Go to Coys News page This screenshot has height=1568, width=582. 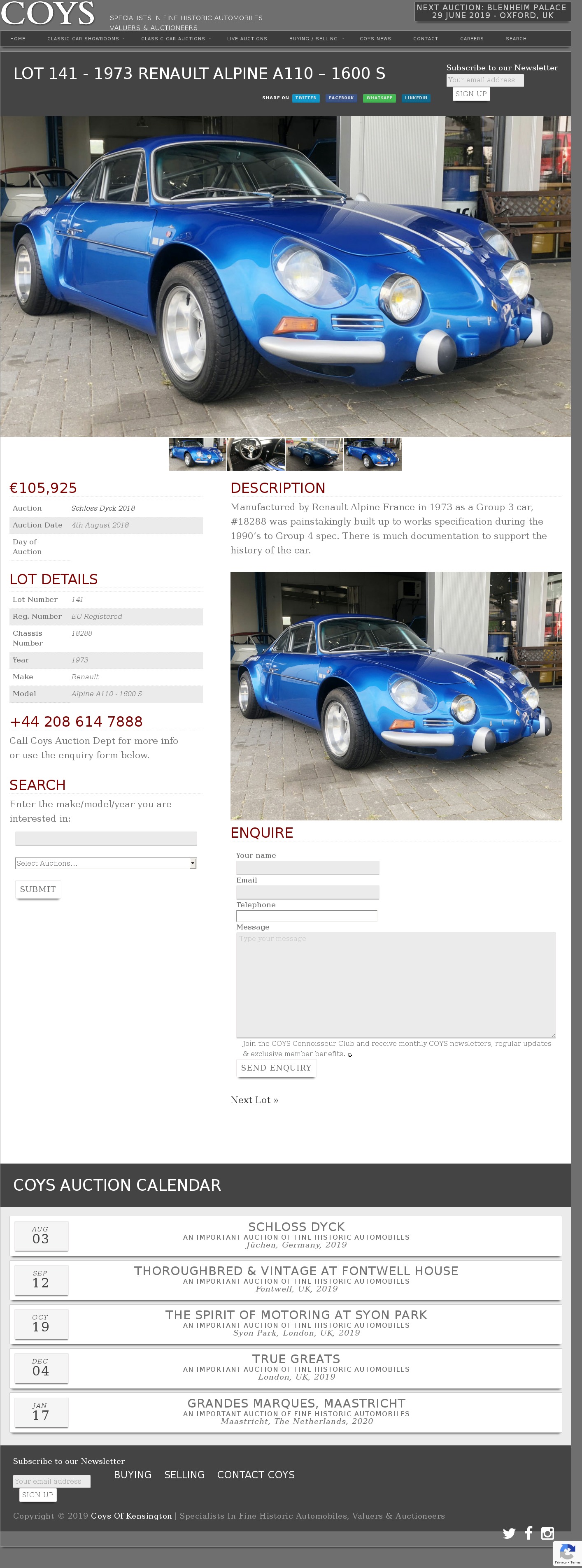(375, 39)
